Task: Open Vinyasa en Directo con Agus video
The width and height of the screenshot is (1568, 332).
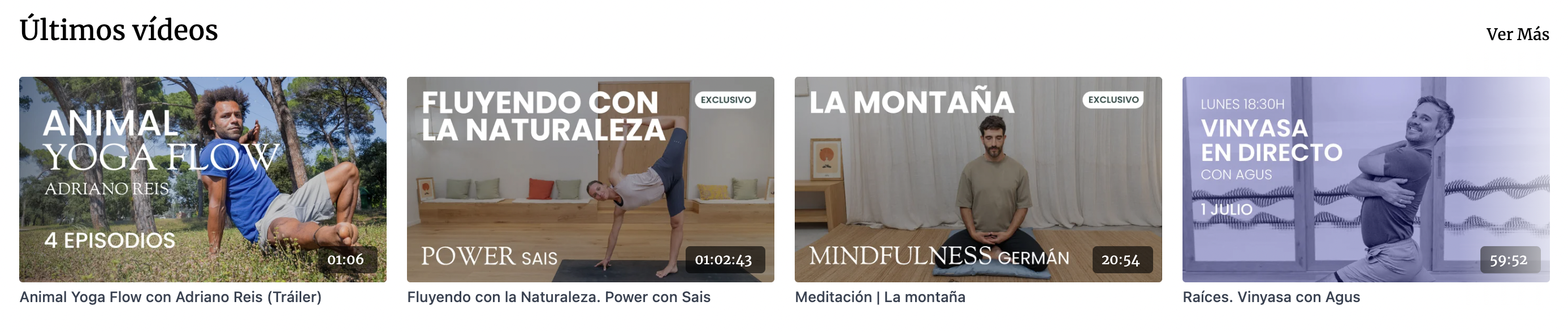Action: [1365, 179]
